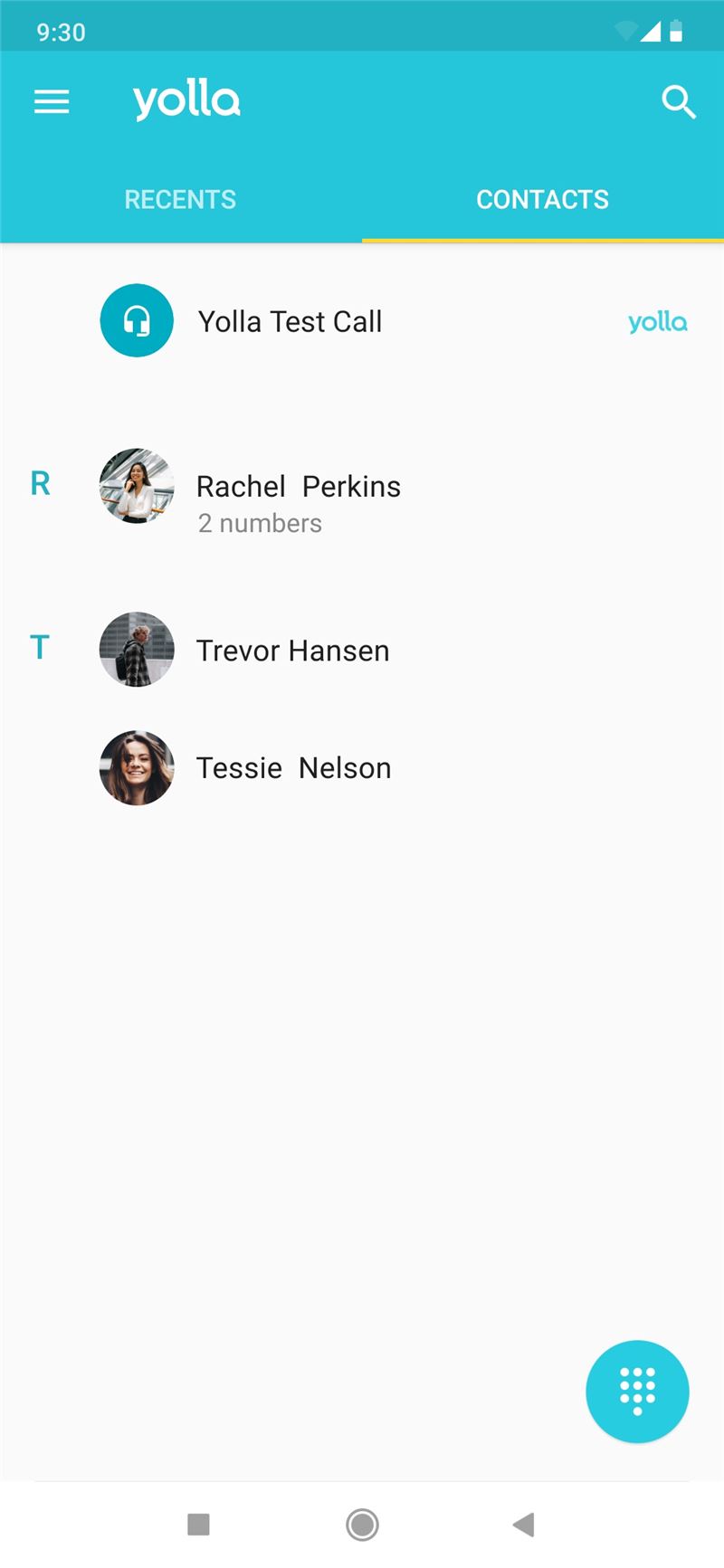Viewport: 724px width, 1568px height.
Task: Tap the search magnifier icon
Action: tap(678, 102)
